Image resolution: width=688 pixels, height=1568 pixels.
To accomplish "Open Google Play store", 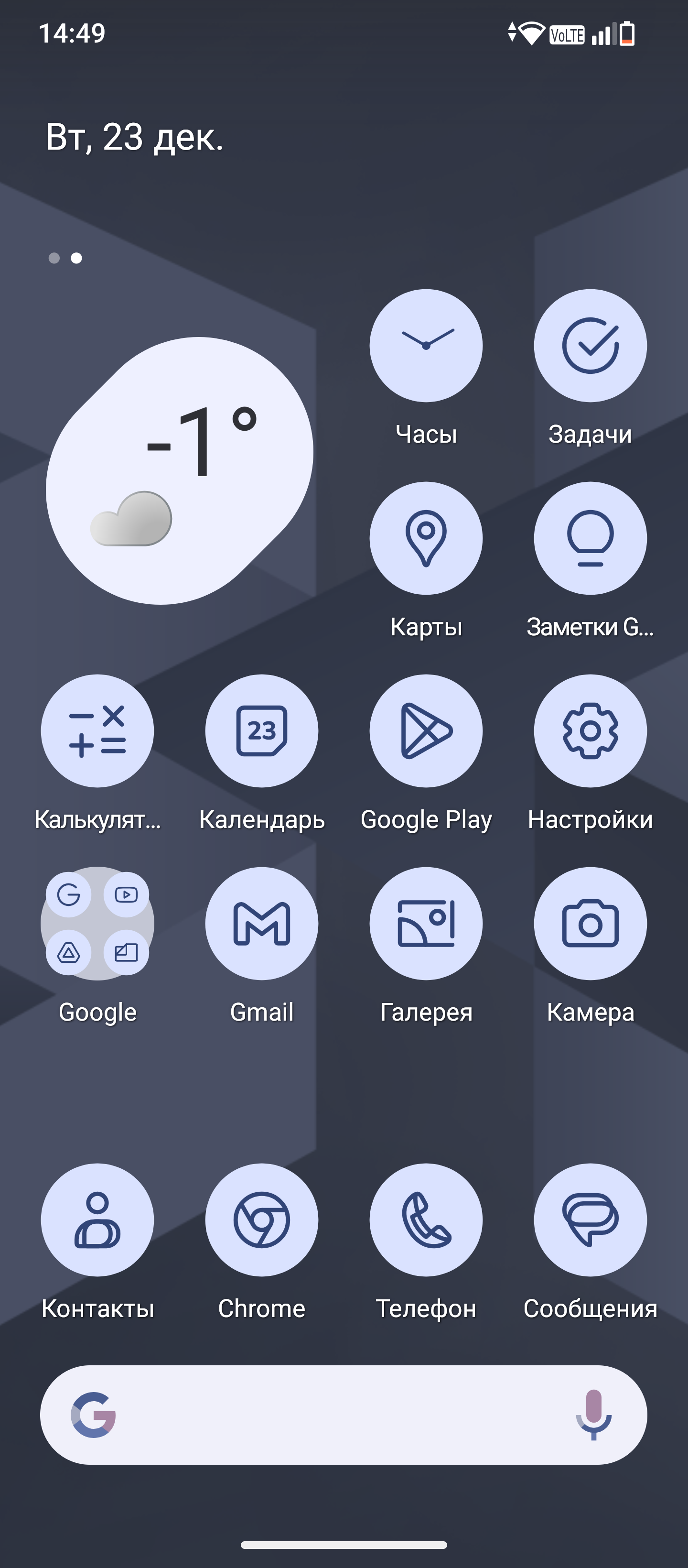I will coord(426,730).
